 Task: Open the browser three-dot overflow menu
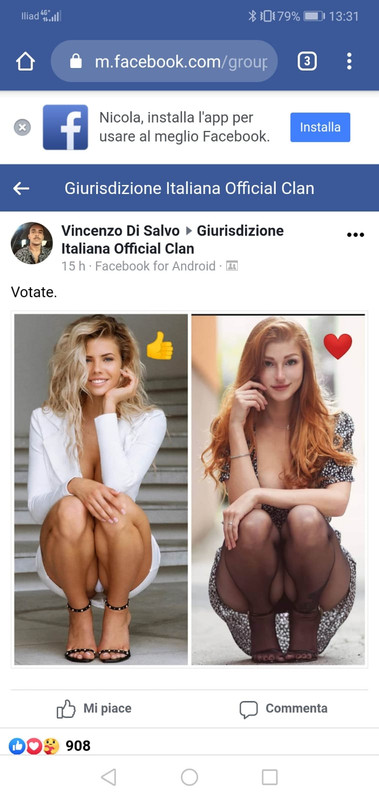(349, 62)
